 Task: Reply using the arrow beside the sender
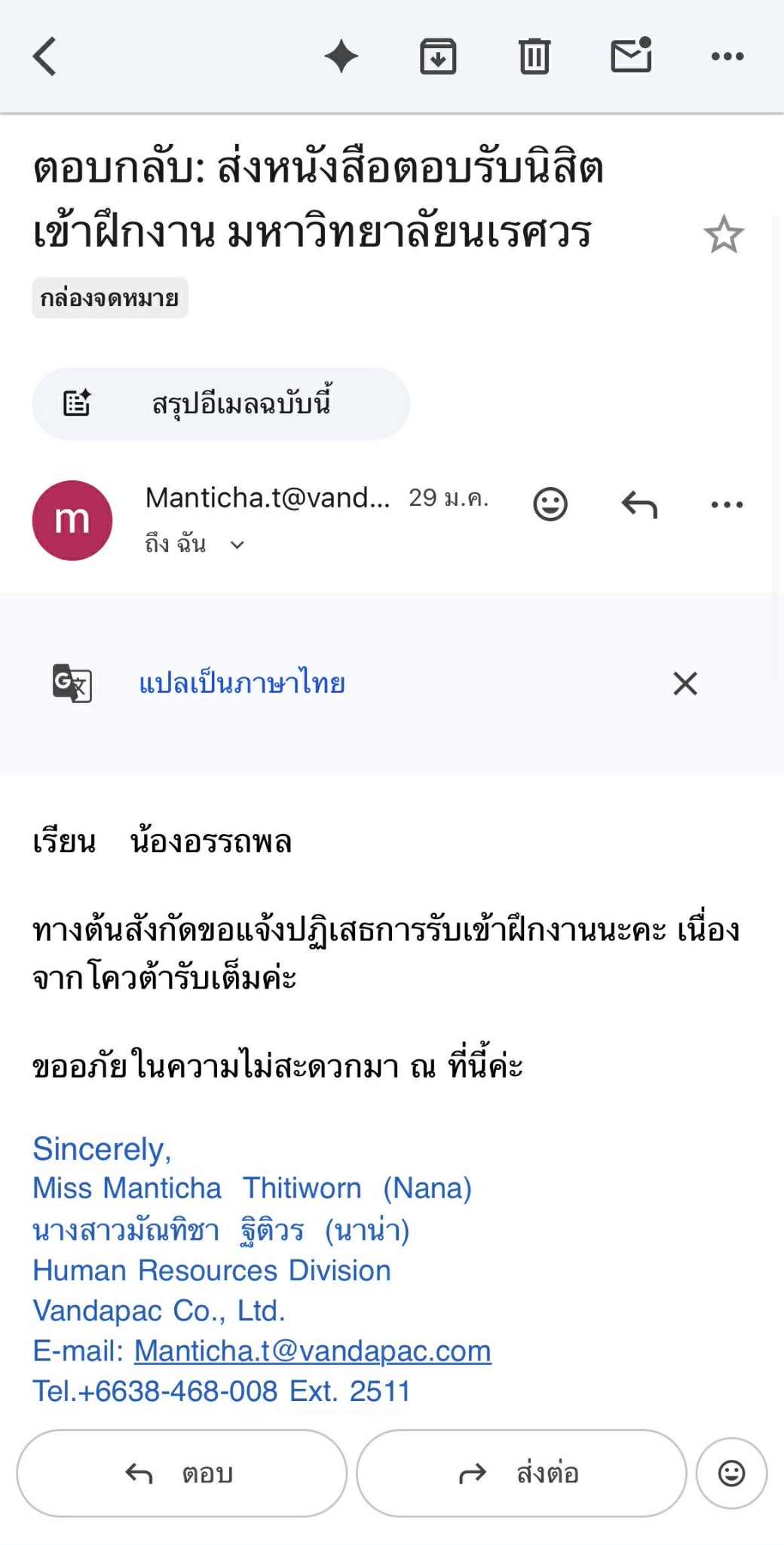click(639, 504)
